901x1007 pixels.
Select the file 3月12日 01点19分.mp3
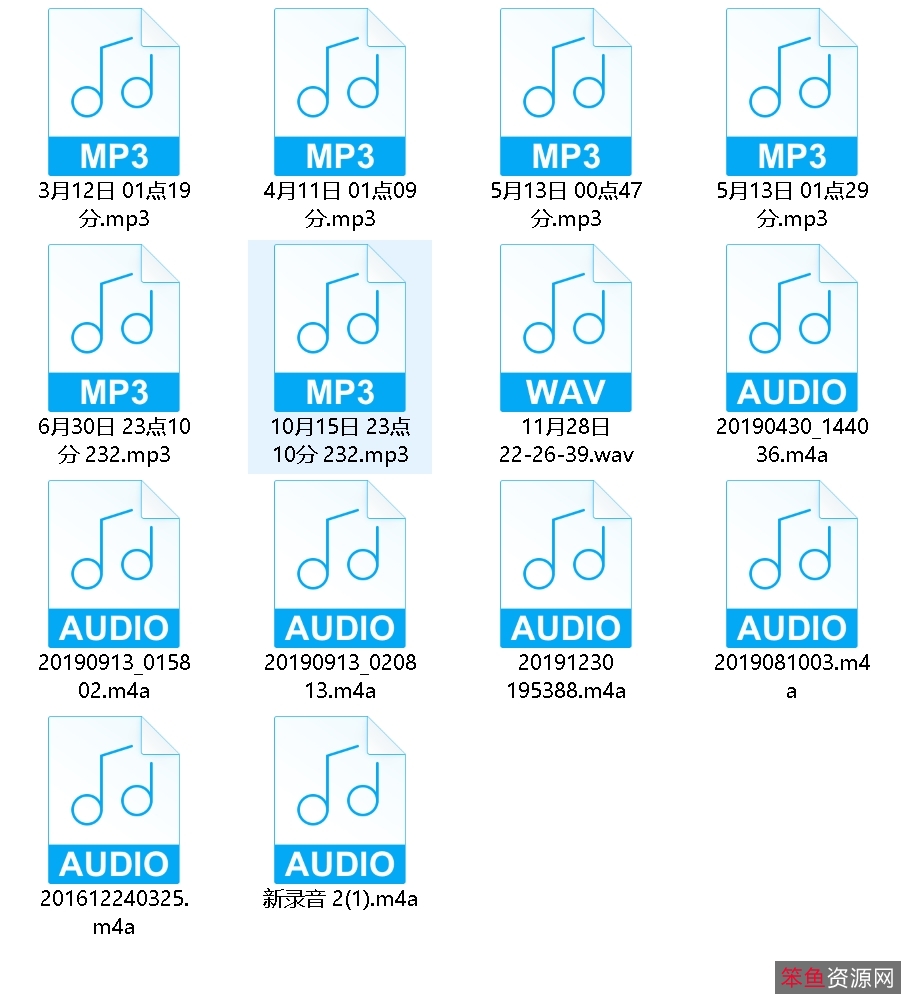click(114, 93)
